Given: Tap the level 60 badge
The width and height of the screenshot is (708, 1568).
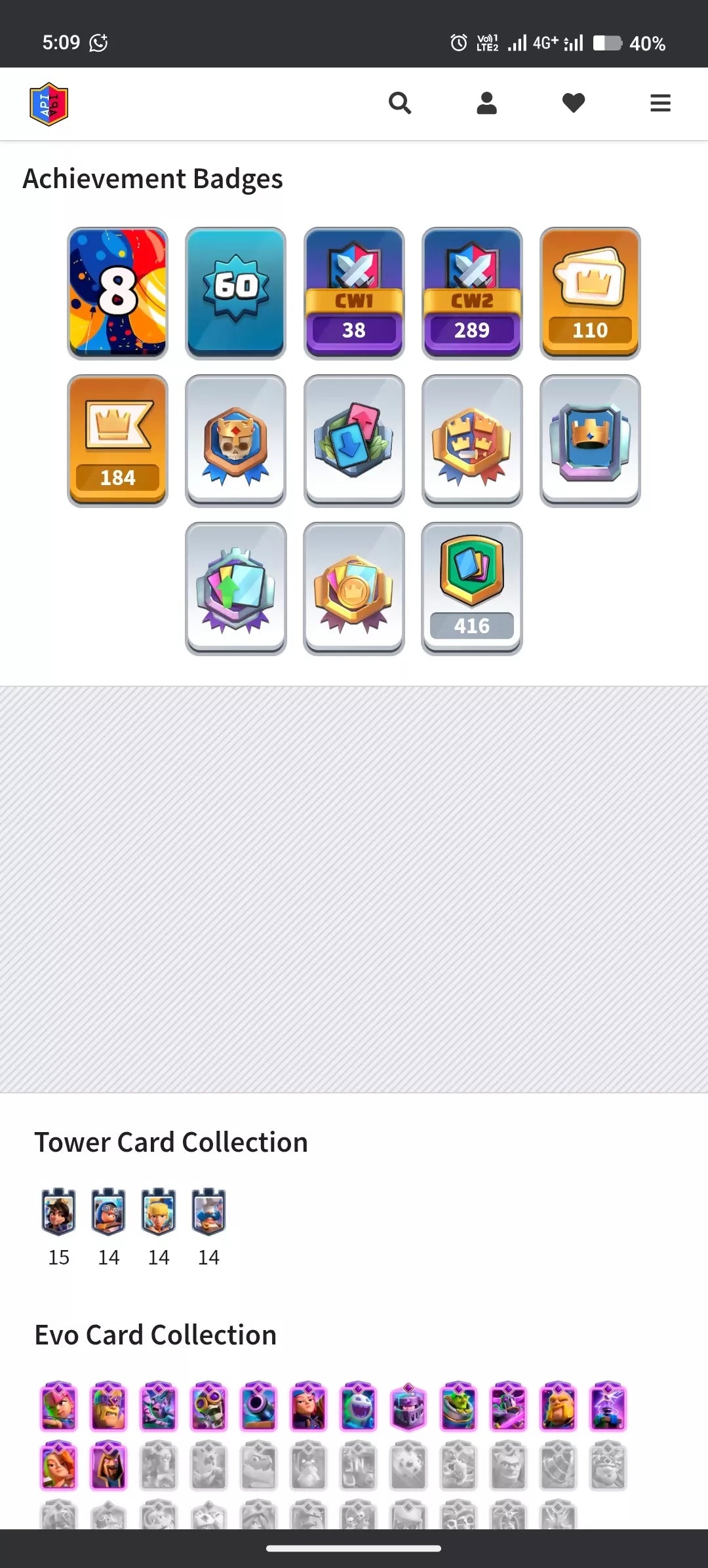Looking at the screenshot, I should click(236, 293).
